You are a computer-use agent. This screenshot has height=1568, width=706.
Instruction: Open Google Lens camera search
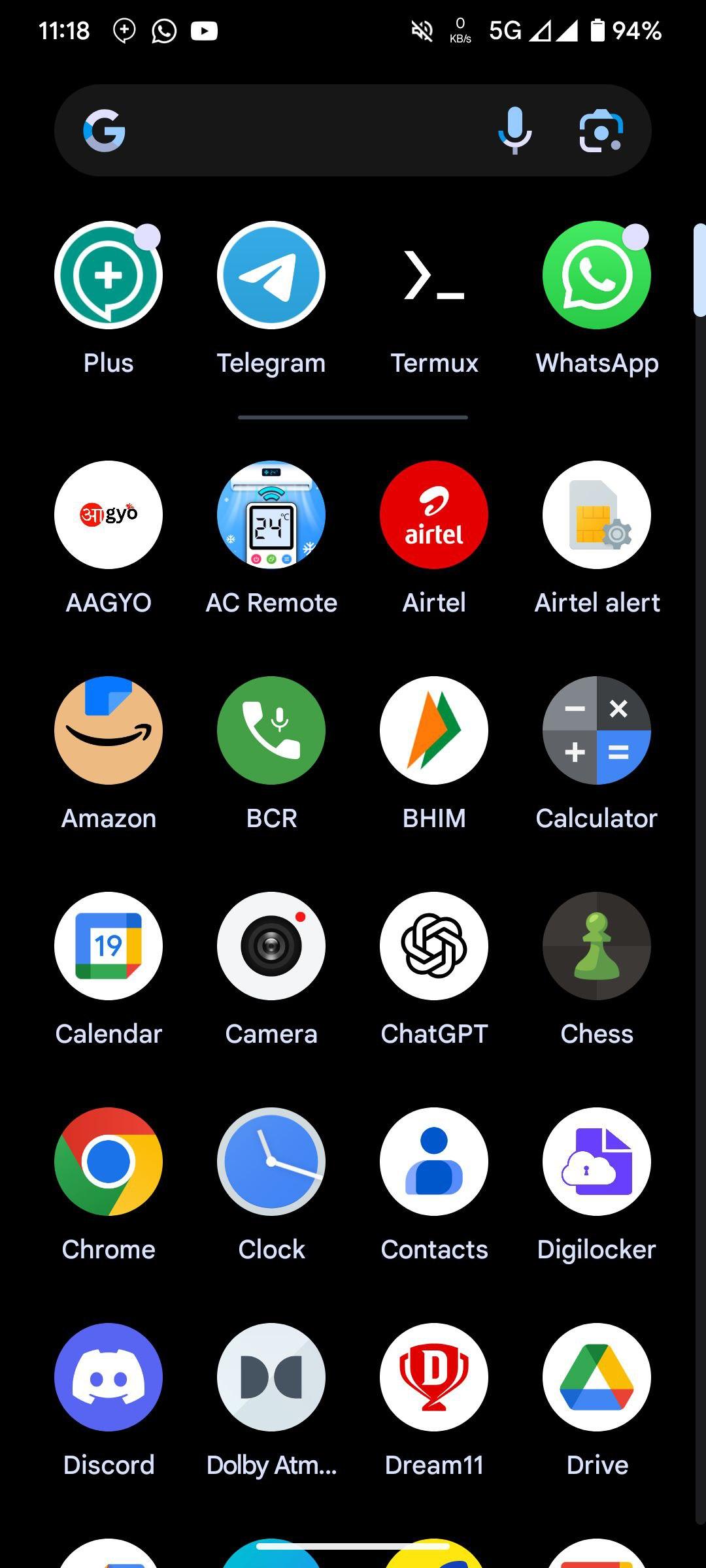coord(601,131)
